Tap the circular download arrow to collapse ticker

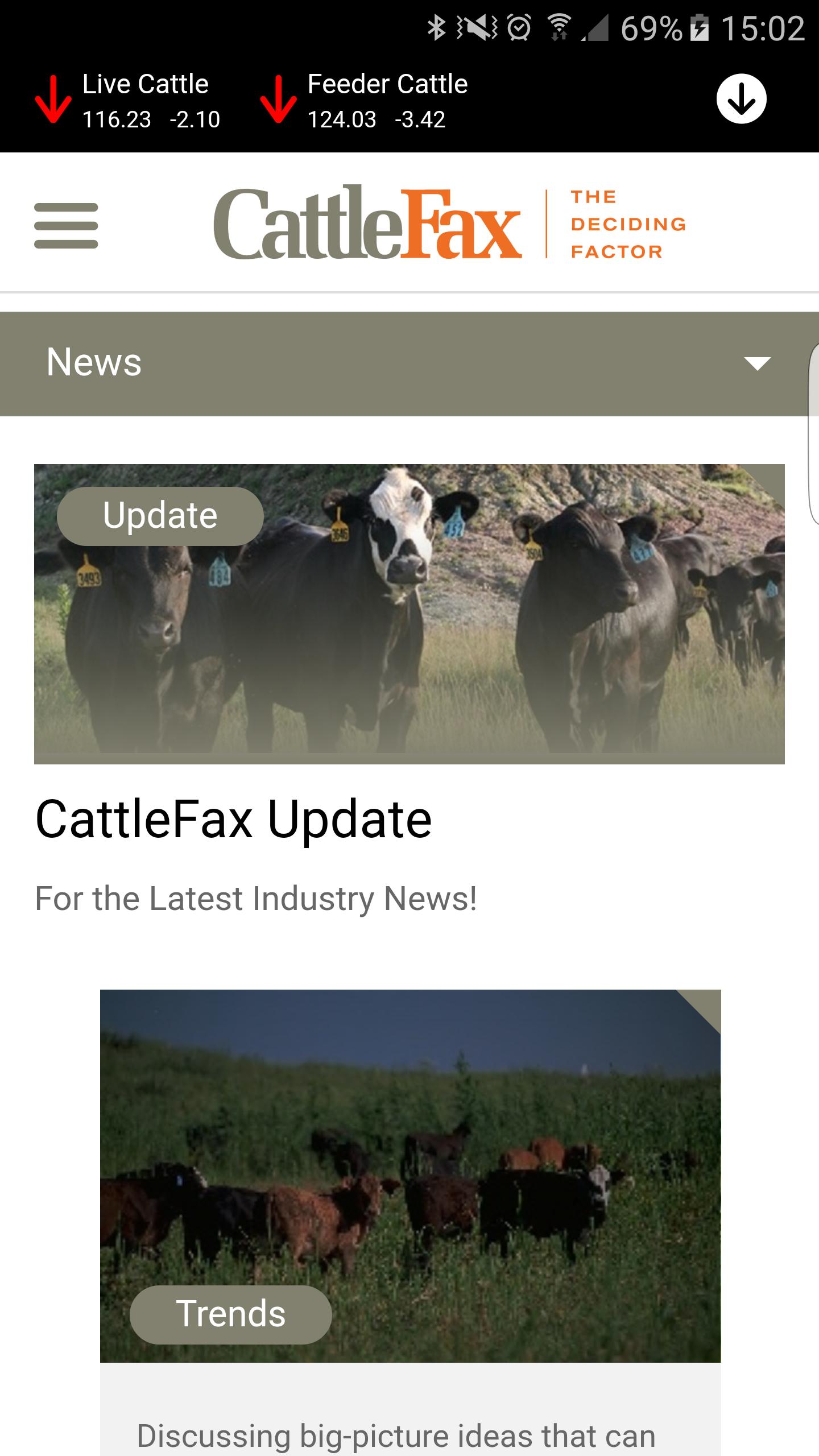tap(741, 100)
